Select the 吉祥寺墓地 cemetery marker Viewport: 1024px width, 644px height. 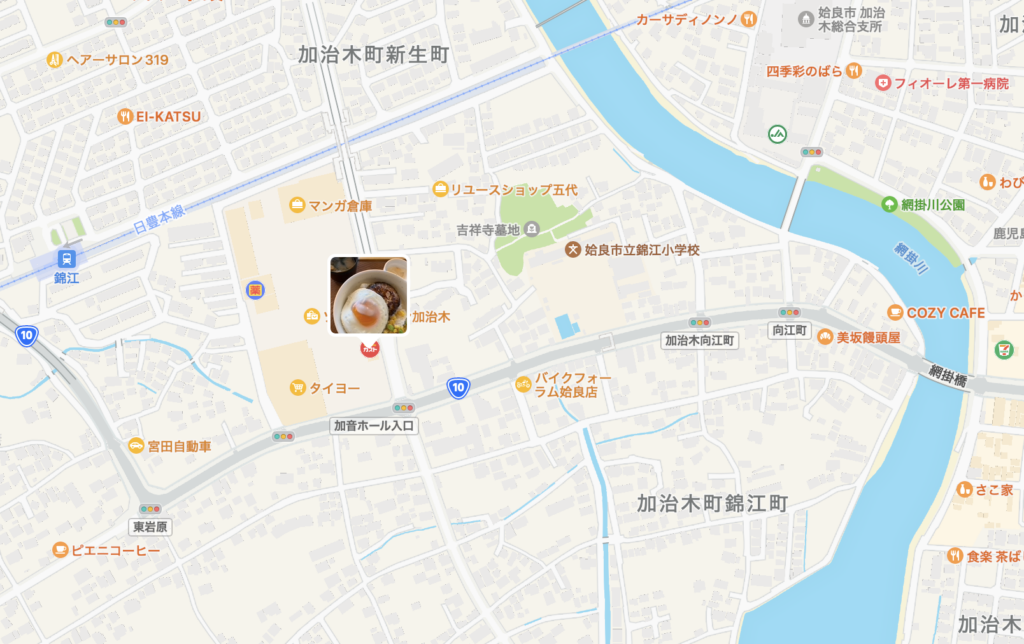pyautogui.click(x=533, y=229)
